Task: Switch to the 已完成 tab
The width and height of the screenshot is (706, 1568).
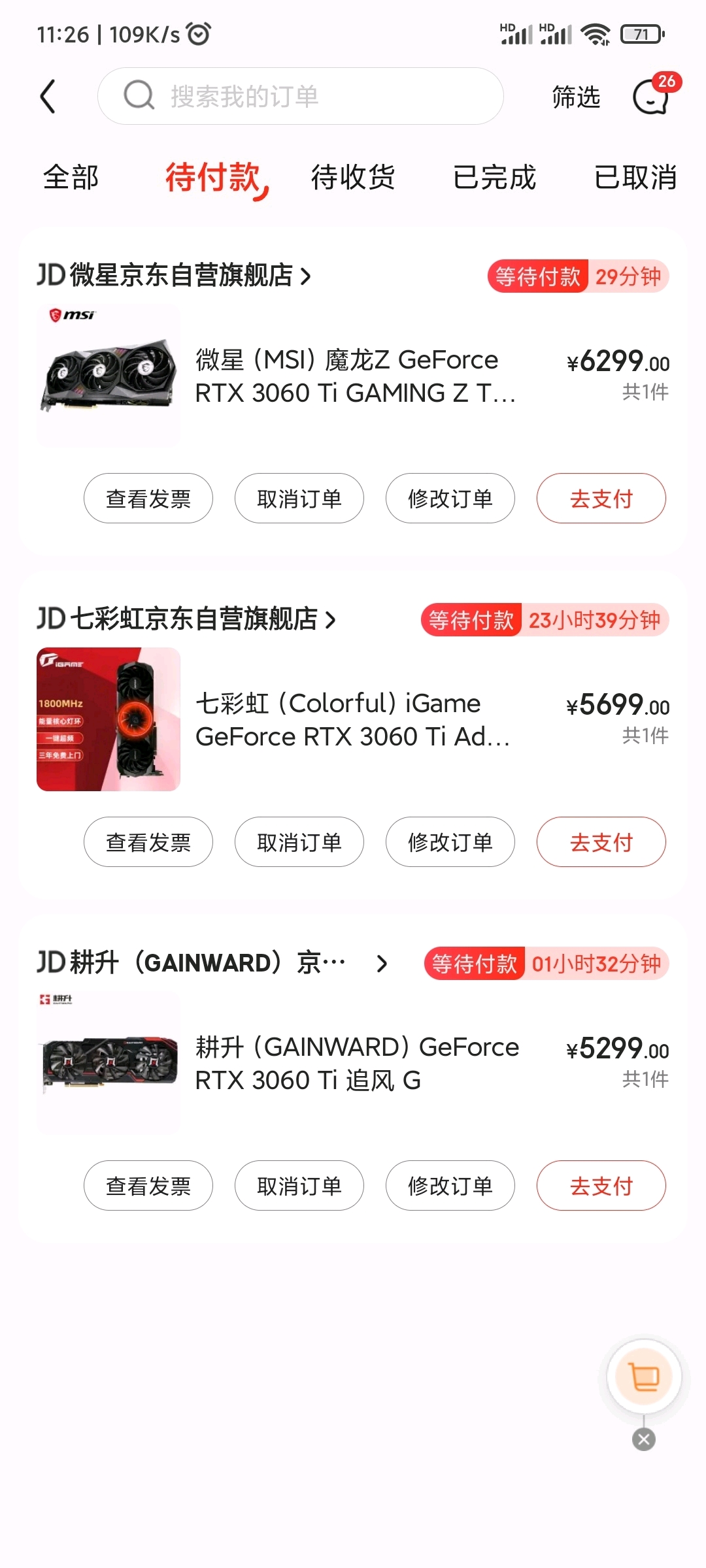Action: coord(494,178)
